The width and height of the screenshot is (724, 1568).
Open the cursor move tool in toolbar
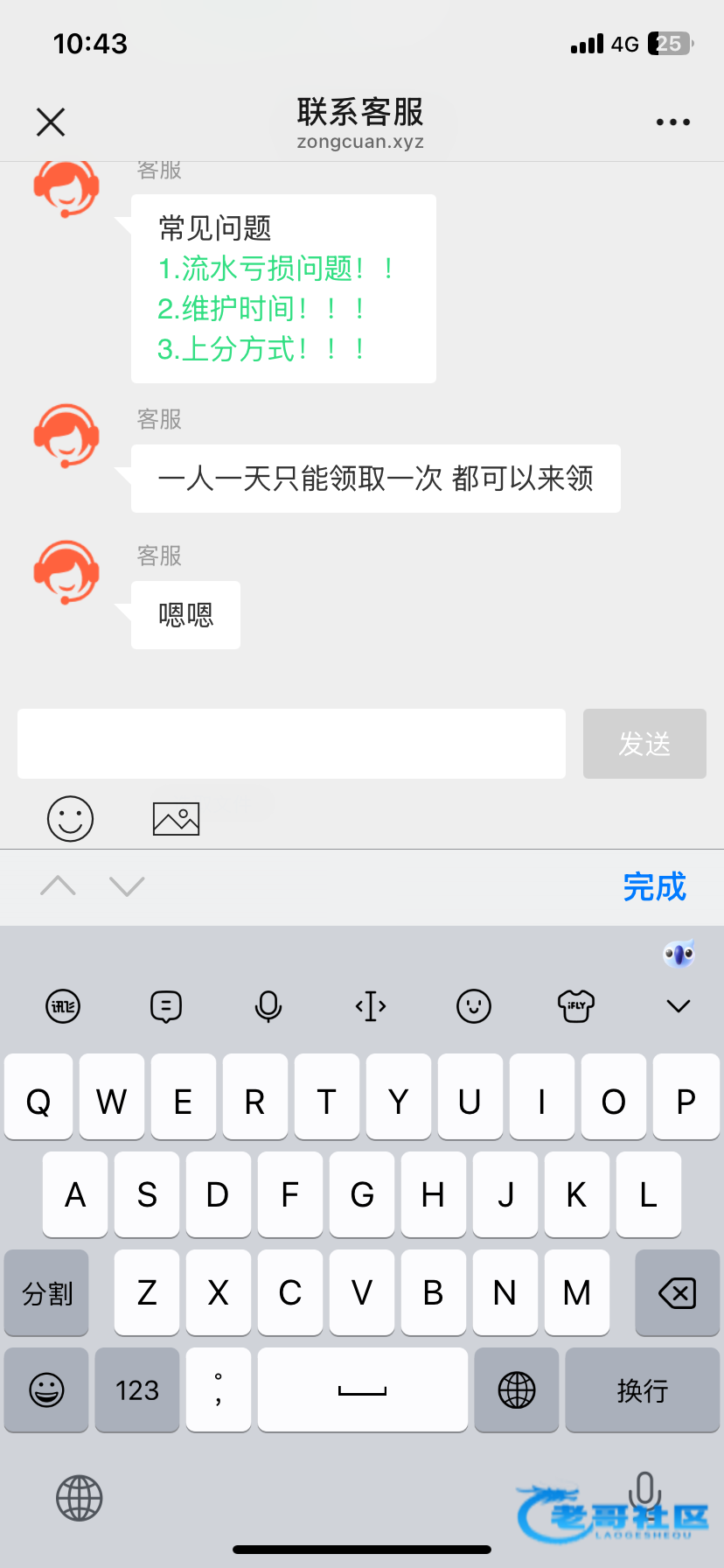(371, 1006)
